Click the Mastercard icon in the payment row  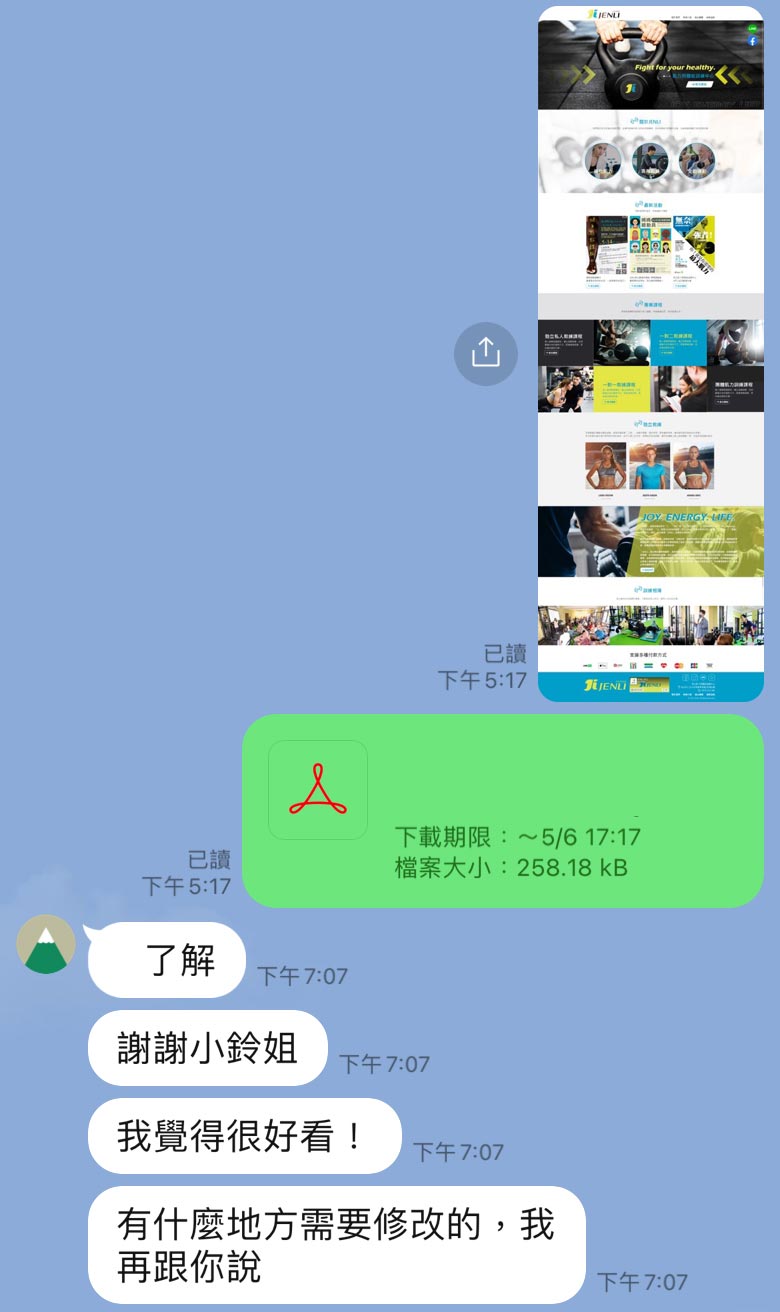point(678,666)
